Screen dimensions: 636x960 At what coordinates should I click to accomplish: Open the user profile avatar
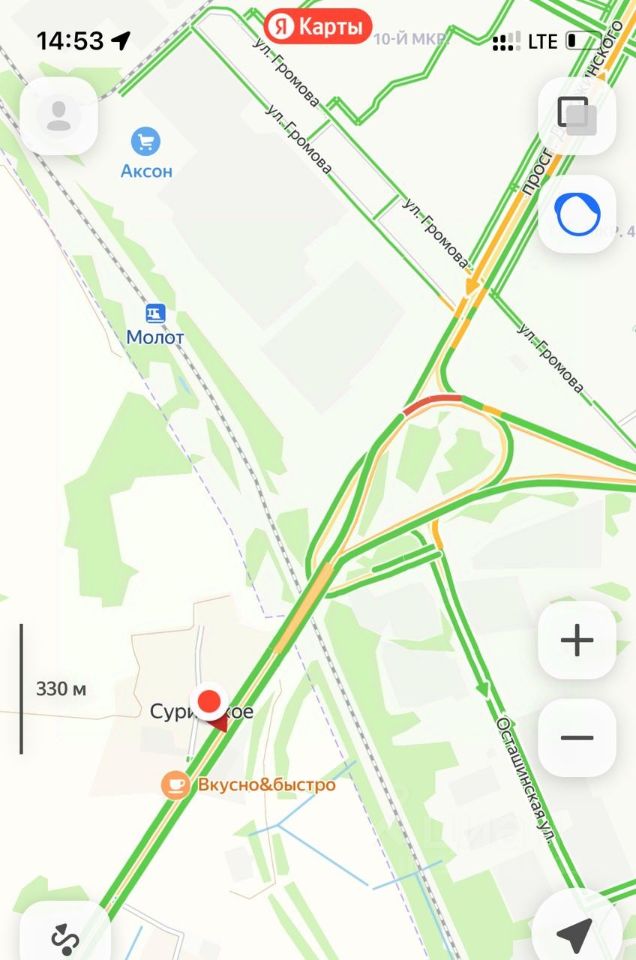(x=59, y=115)
